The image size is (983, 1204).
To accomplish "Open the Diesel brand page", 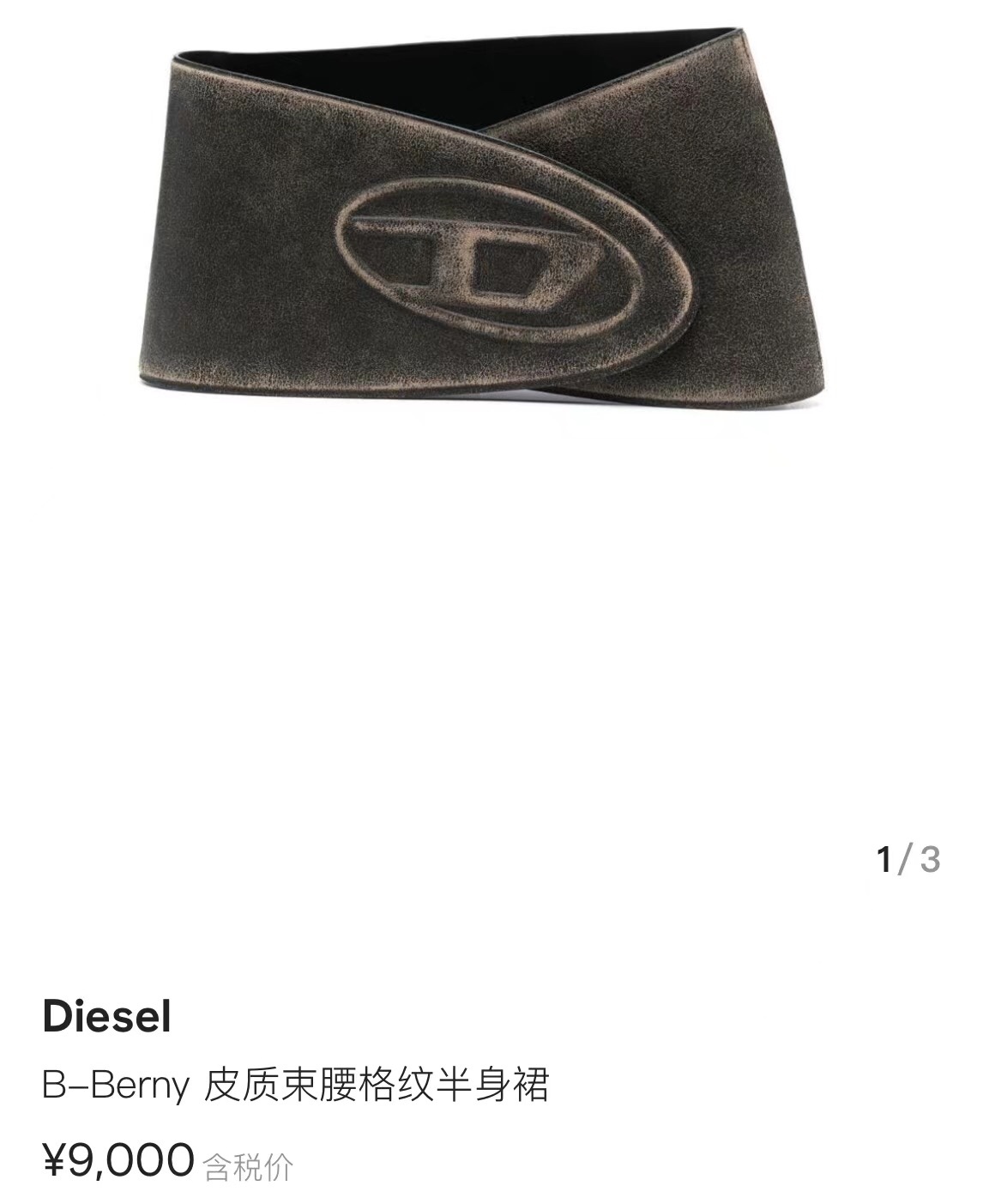I will pyautogui.click(x=107, y=1016).
